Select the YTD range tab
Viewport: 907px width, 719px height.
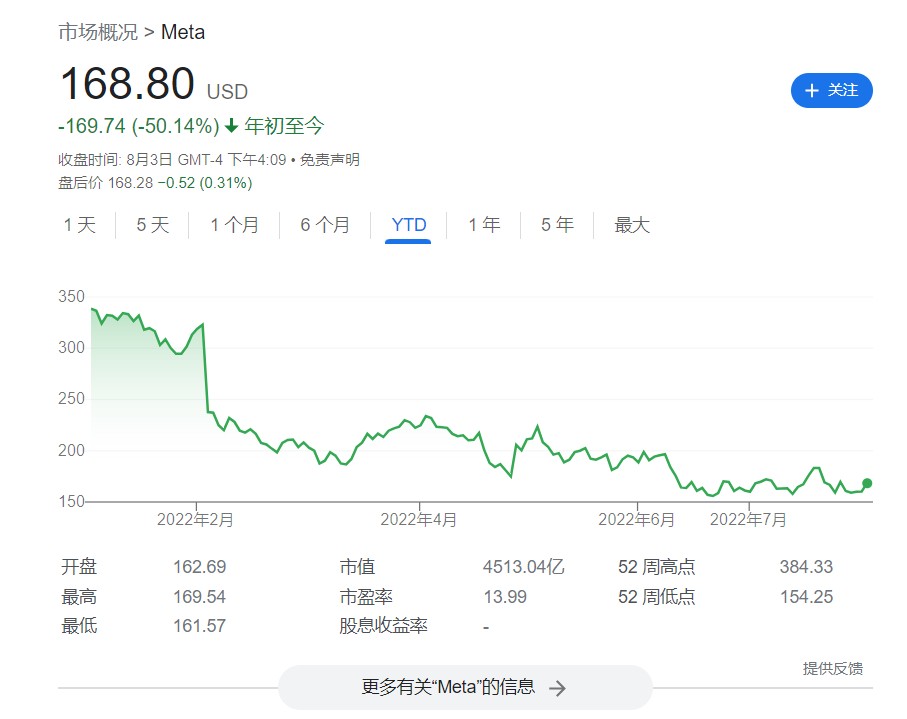coord(408,225)
